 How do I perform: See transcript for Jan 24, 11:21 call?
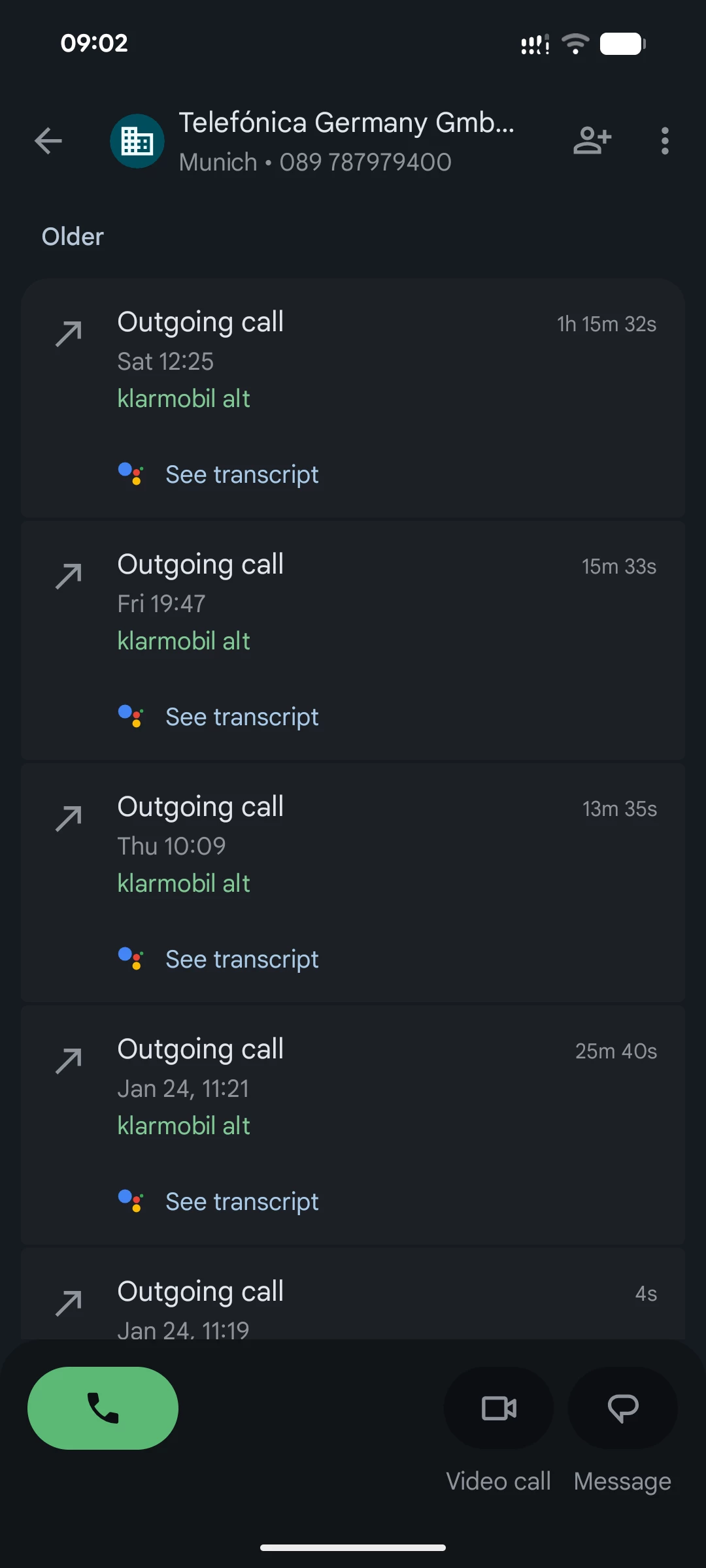241,1201
